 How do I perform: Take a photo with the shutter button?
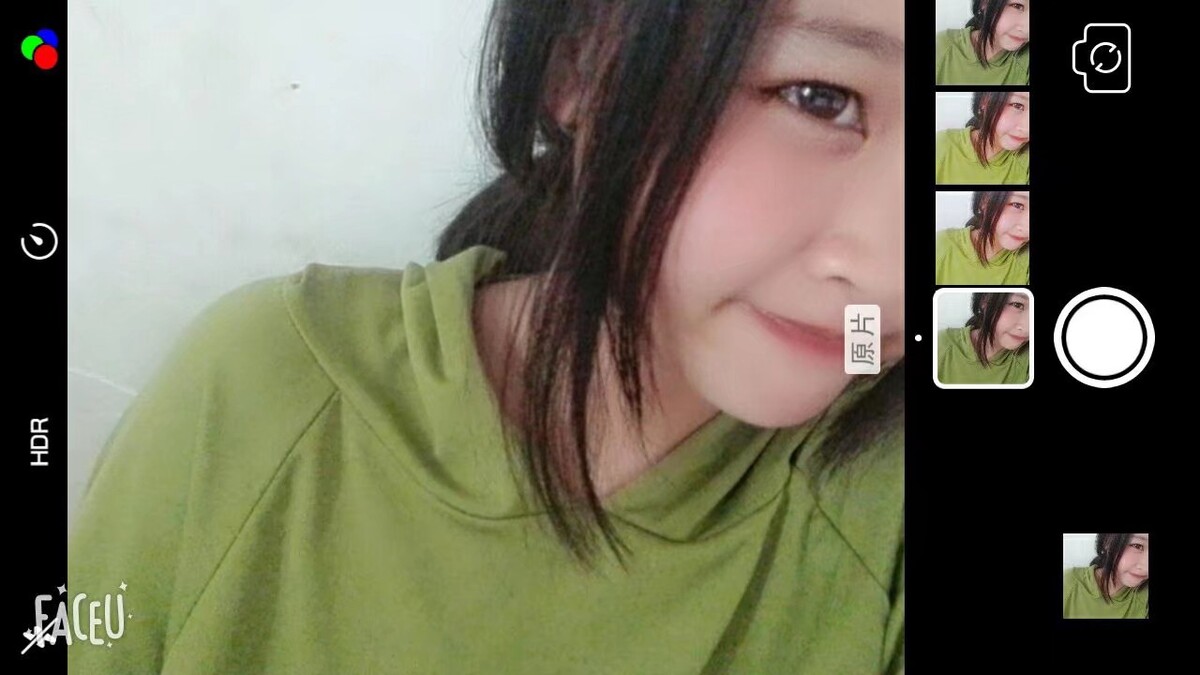tap(1103, 337)
